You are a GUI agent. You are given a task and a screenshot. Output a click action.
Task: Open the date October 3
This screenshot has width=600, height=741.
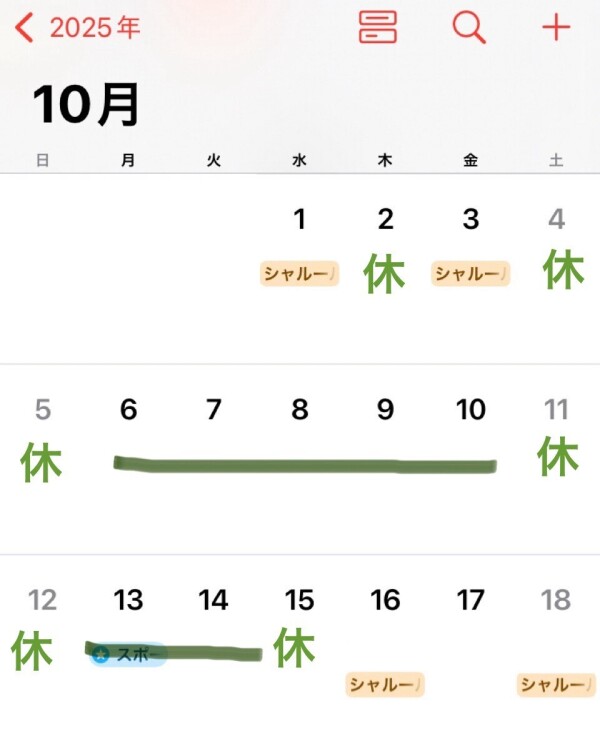(471, 220)
